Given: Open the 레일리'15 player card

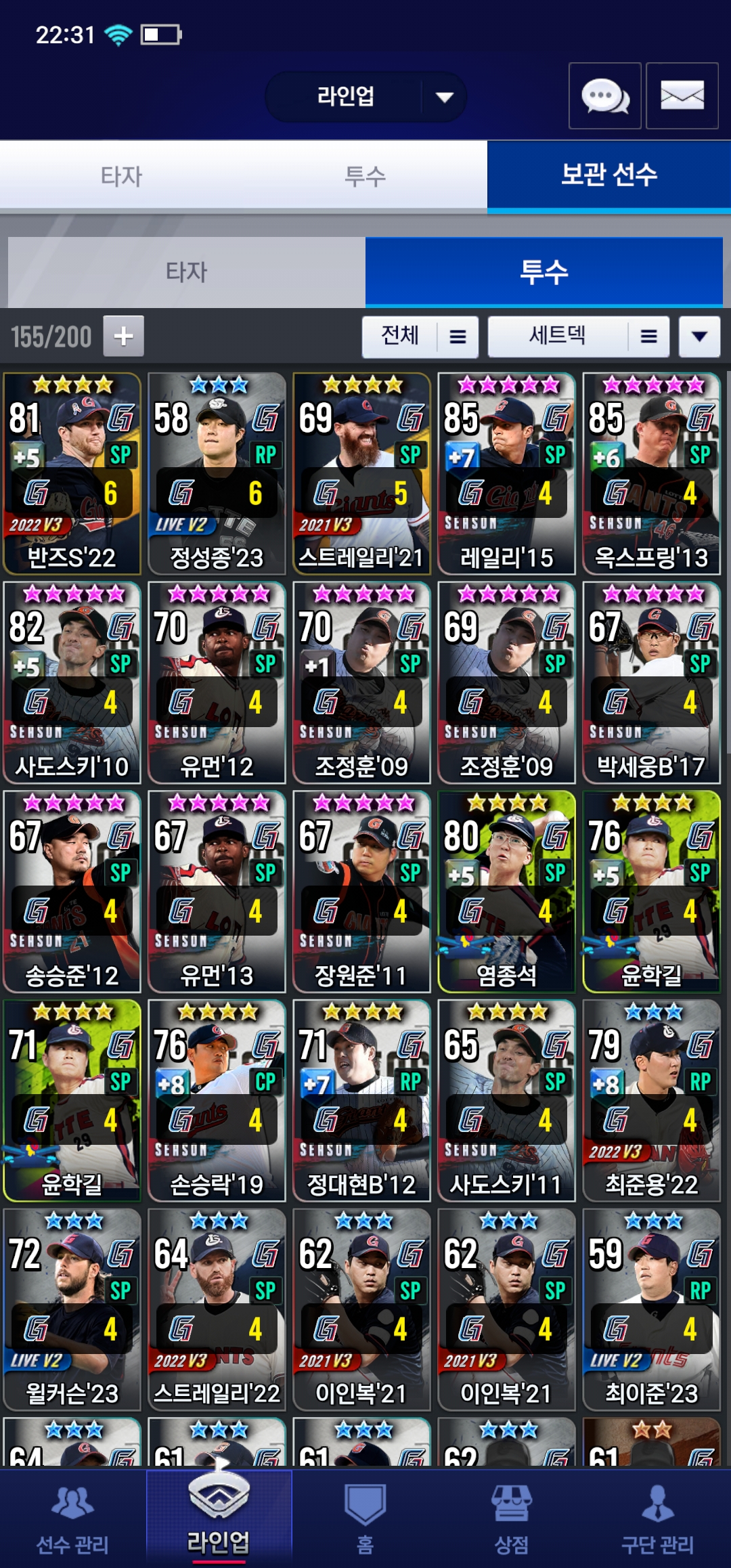Looking at the screenshot, I should 506,474.
